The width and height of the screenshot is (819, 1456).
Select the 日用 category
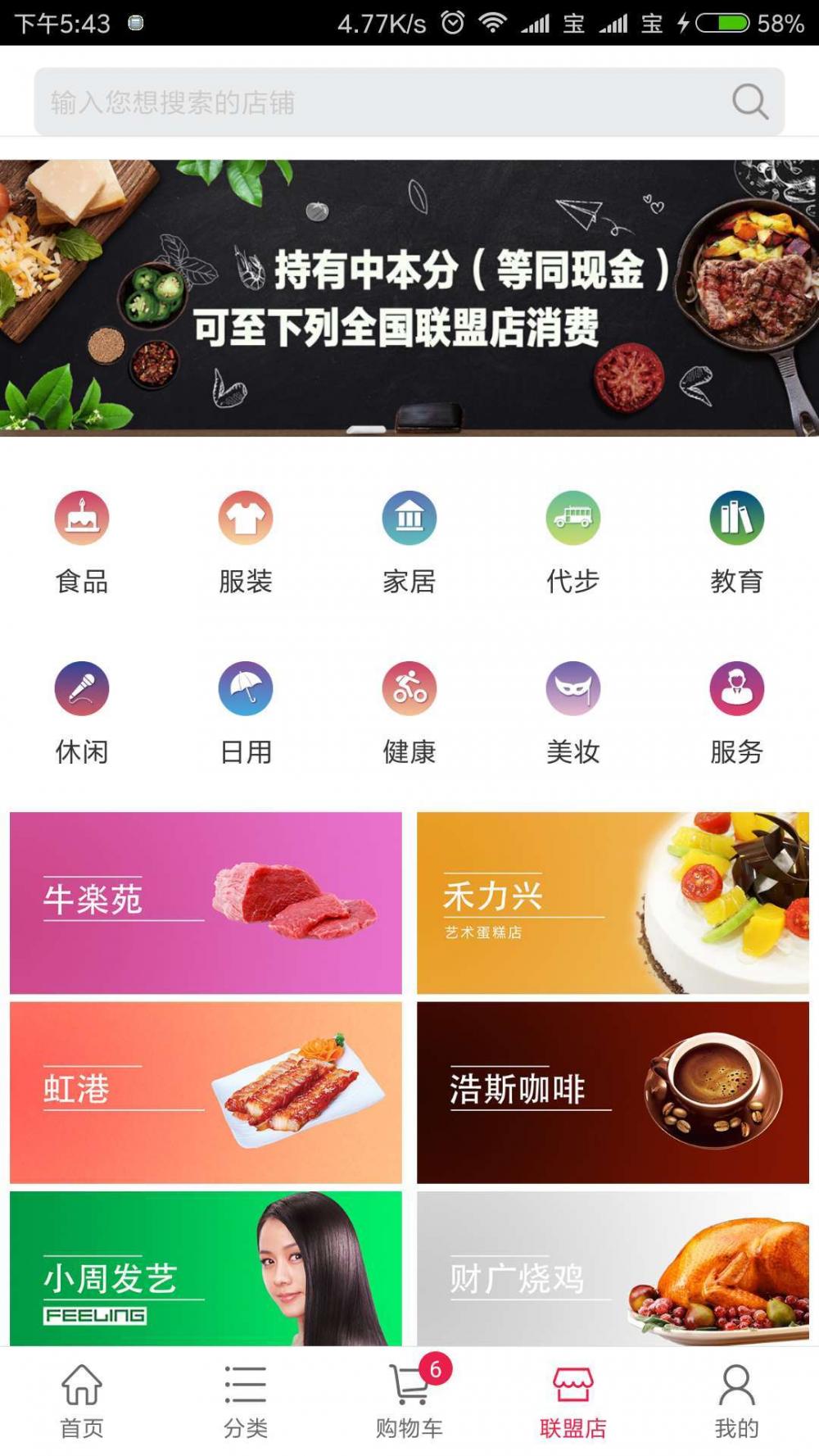point(246,713)
